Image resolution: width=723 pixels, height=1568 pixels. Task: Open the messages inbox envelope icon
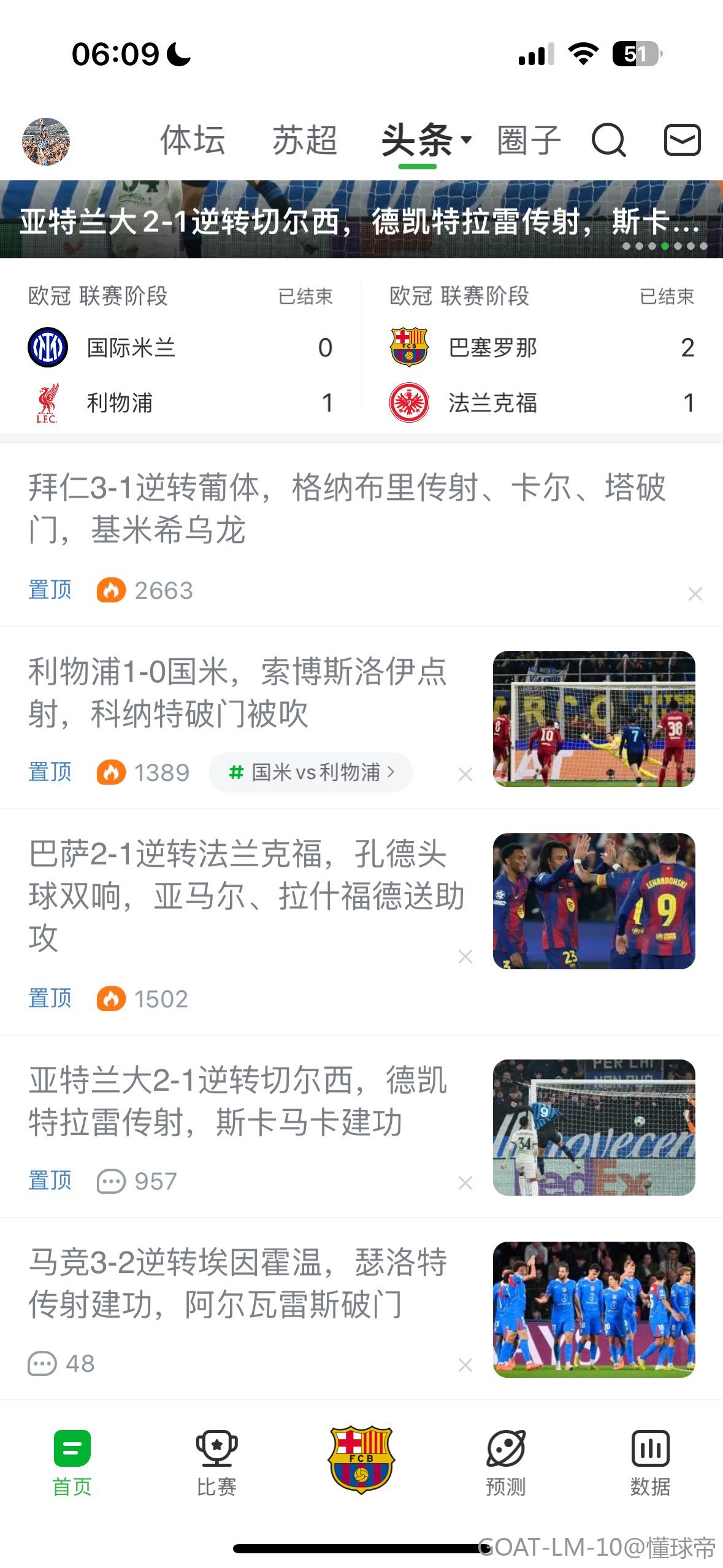pyautogui.click(x=682, y=140)
